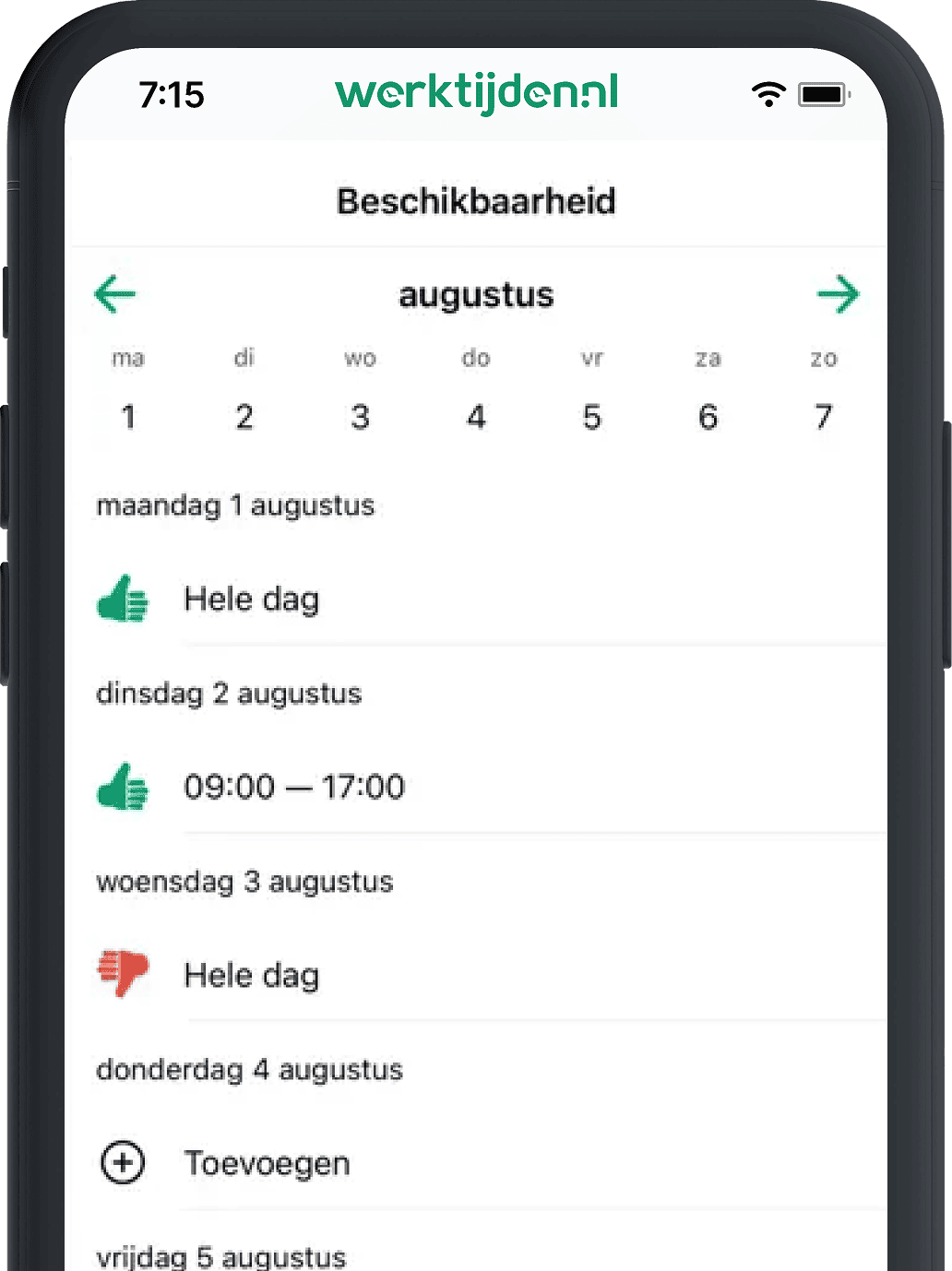Select day 5 in the calendar row
Viewport: 952px width, 1271px height.
tap(591, 417)
